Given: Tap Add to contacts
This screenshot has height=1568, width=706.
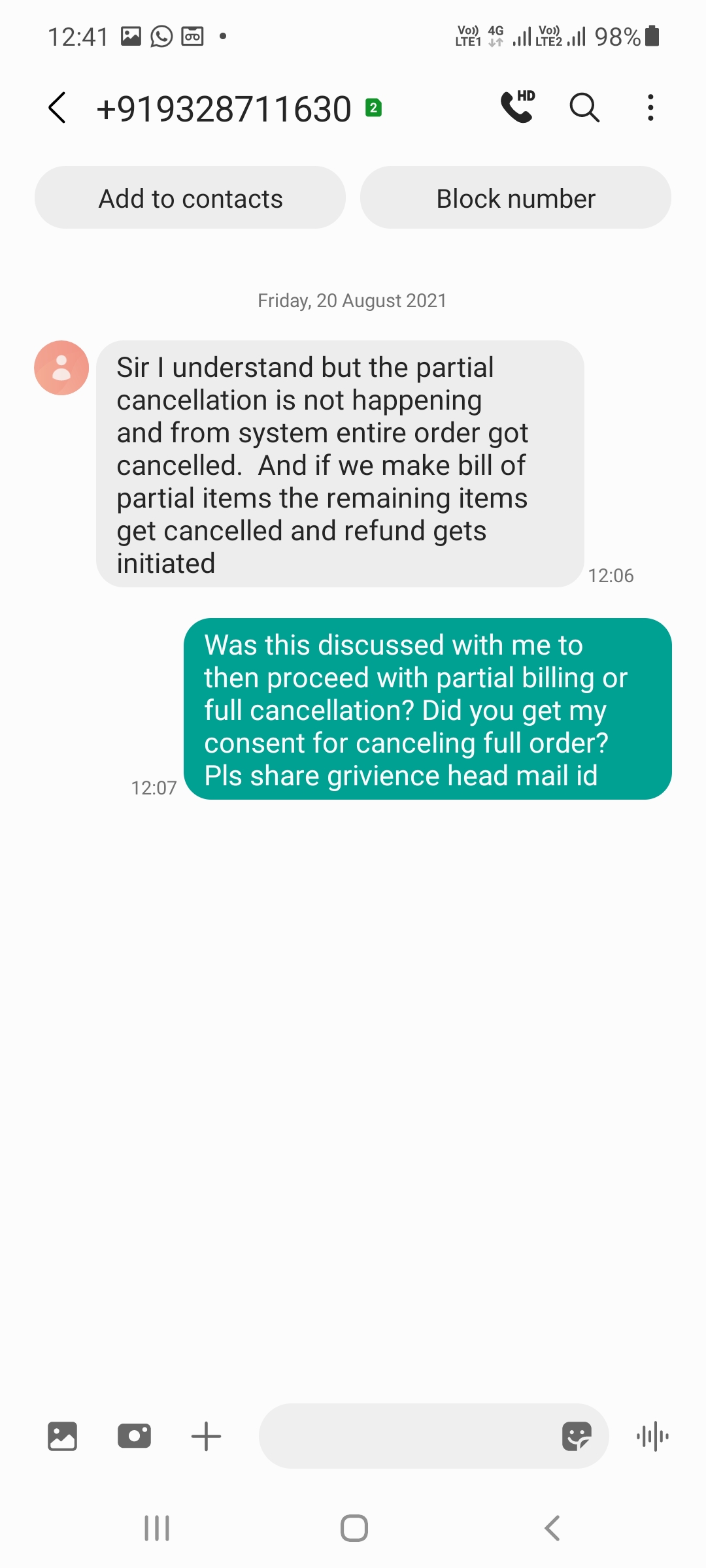Looking at the screenshot, I should click(x=190, y=198).
